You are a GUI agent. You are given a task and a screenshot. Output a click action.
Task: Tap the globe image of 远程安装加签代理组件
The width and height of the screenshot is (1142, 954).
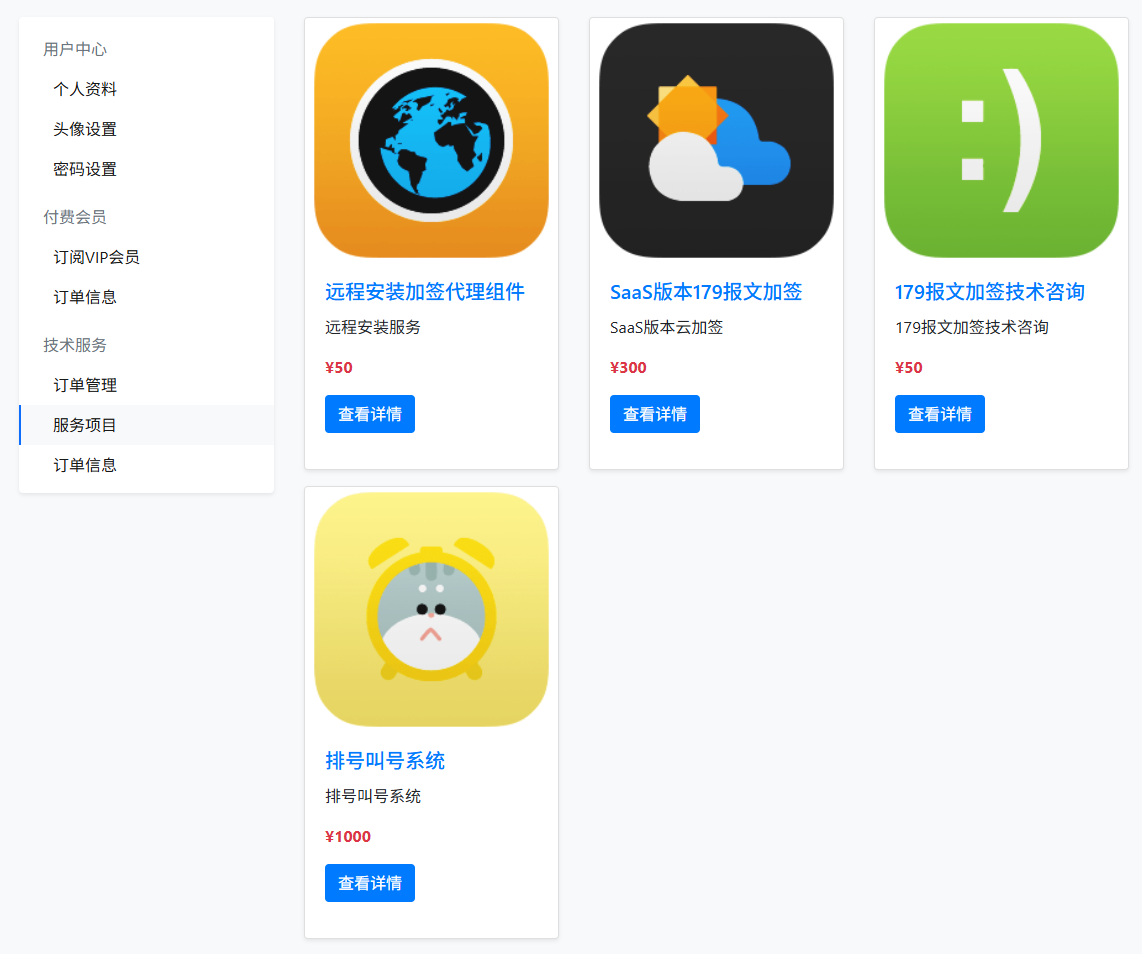(x=431, y=141)
